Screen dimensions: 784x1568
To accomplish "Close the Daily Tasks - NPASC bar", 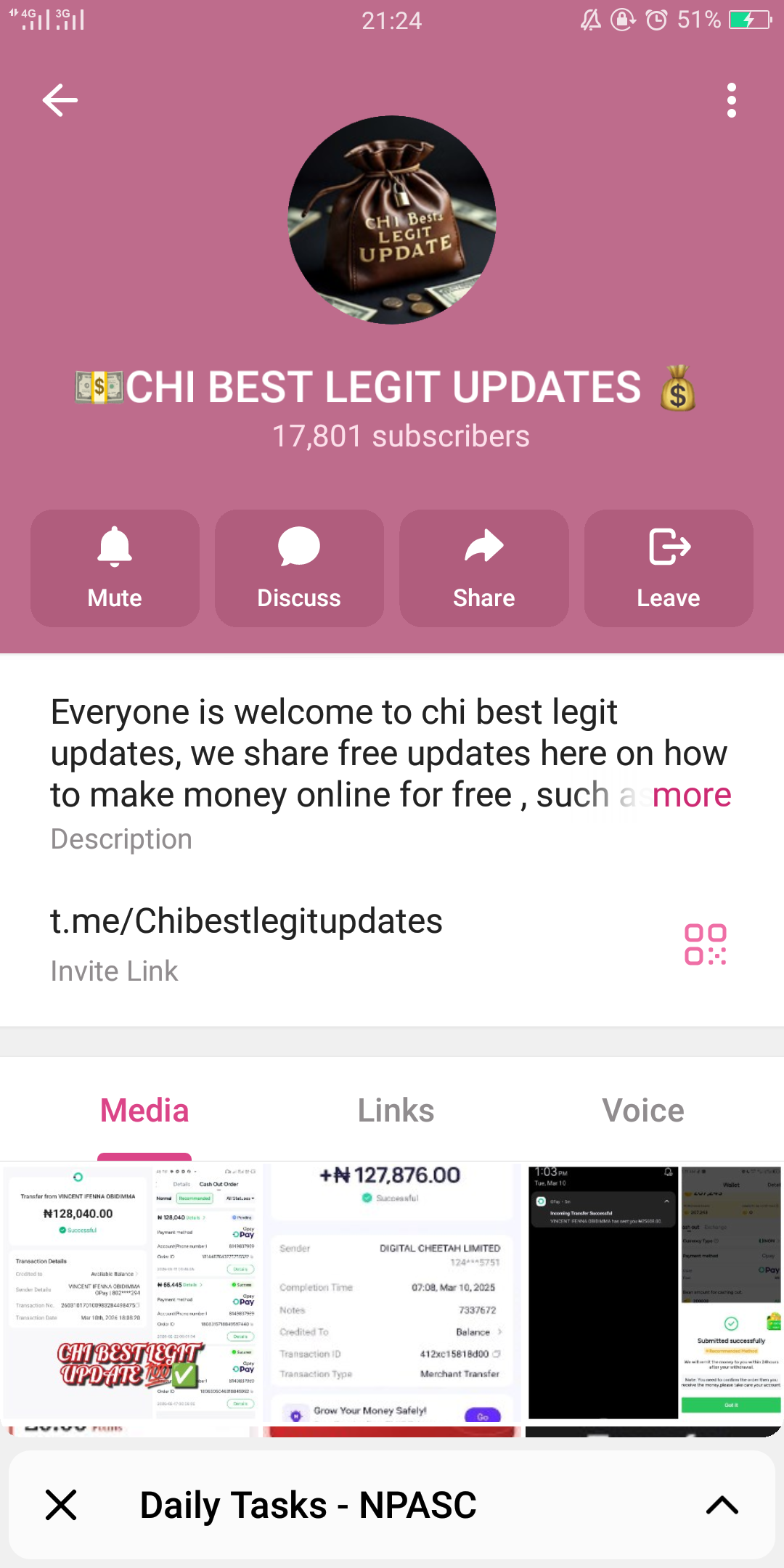I will 61,1504.
